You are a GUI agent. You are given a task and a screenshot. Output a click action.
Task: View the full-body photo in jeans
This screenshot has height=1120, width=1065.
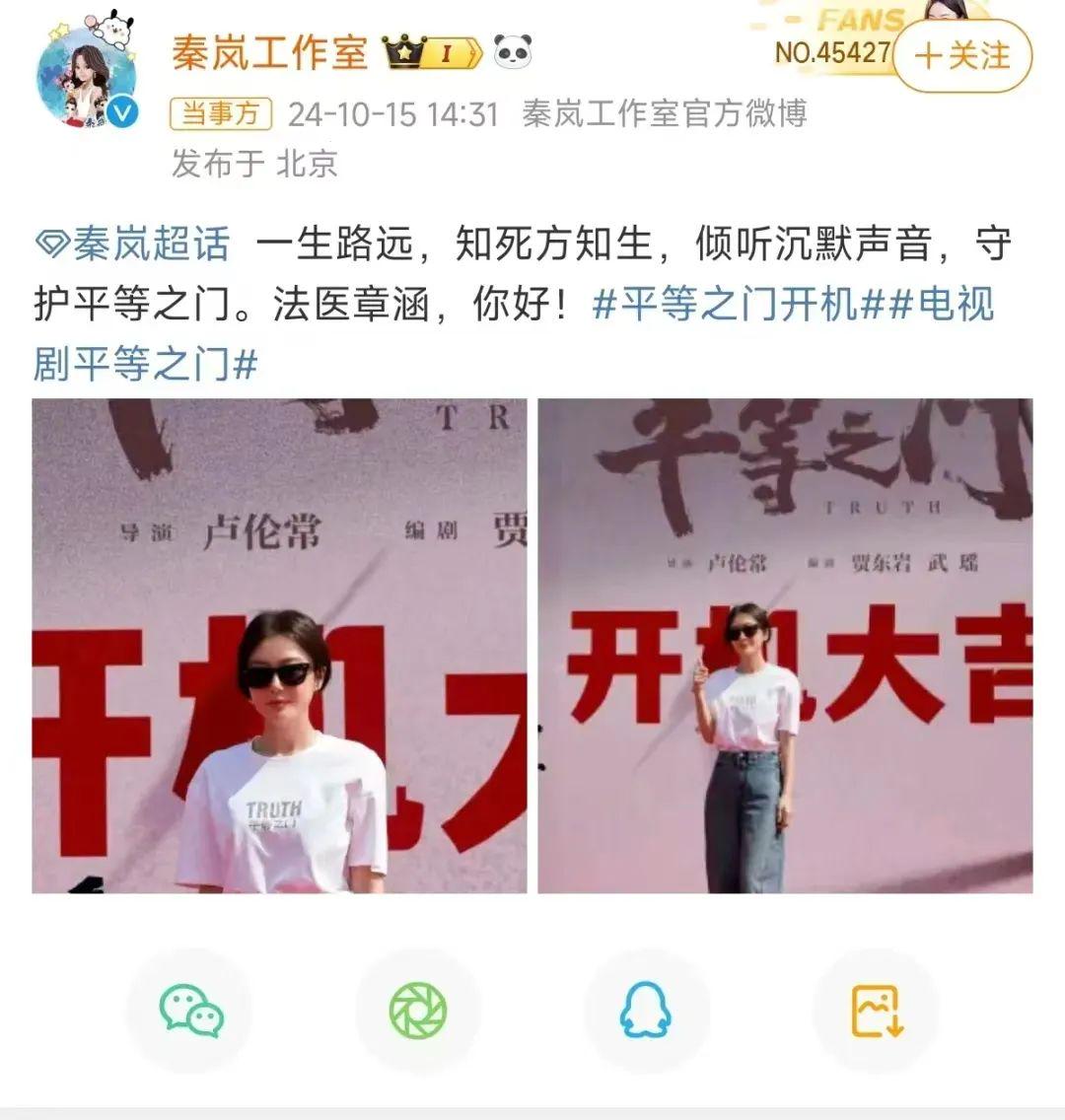click(x=785, y=646)
